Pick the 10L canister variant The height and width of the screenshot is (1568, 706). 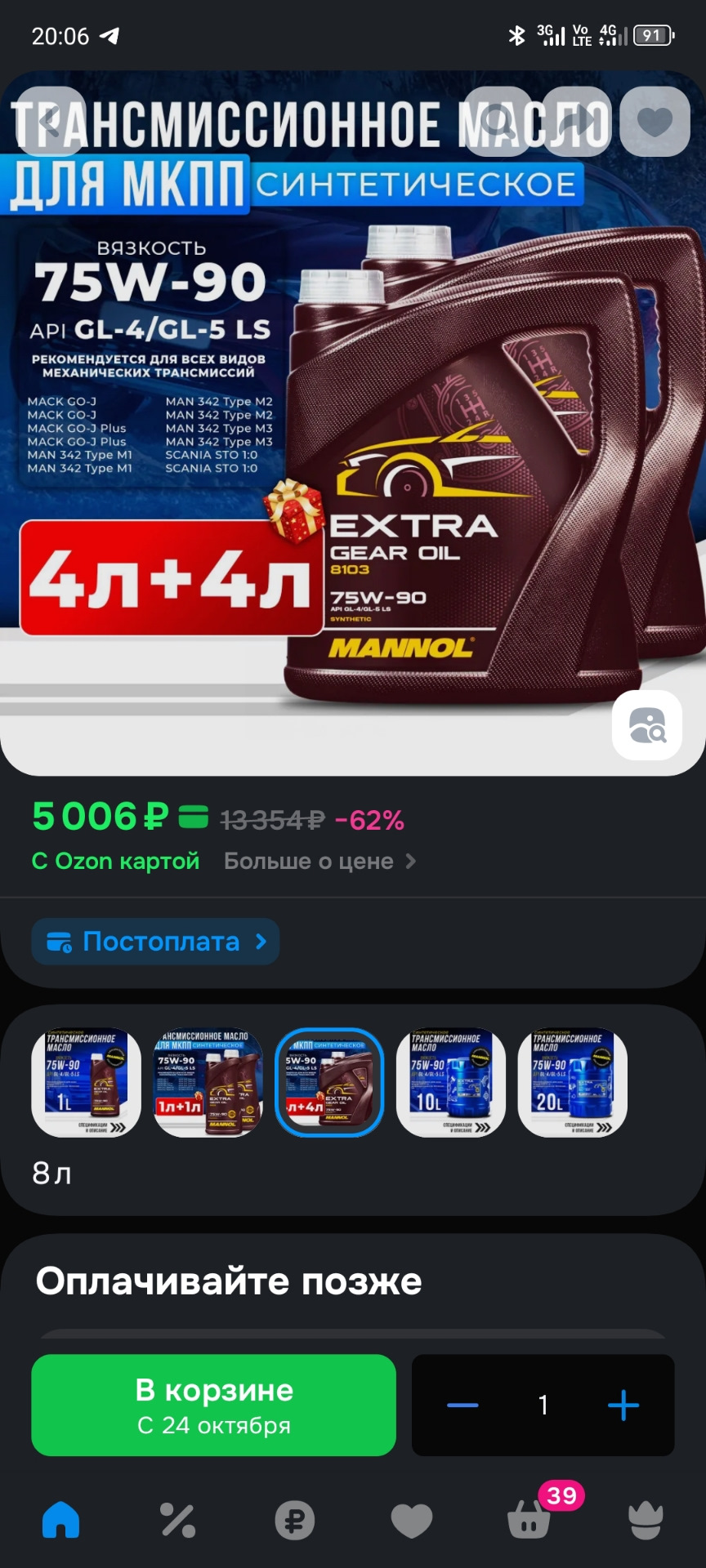pos(451,1081)
